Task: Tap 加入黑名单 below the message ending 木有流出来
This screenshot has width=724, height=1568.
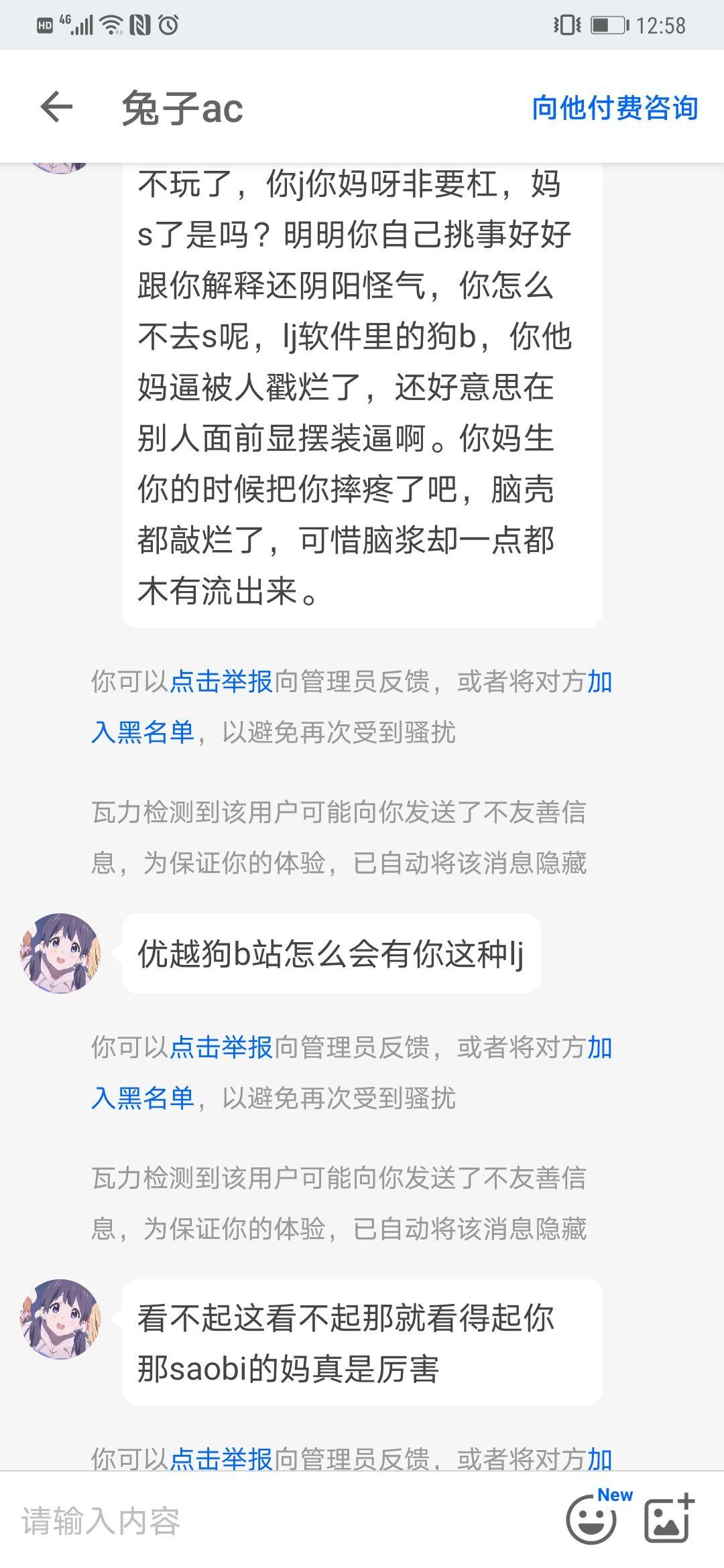Action: point(142,732)
